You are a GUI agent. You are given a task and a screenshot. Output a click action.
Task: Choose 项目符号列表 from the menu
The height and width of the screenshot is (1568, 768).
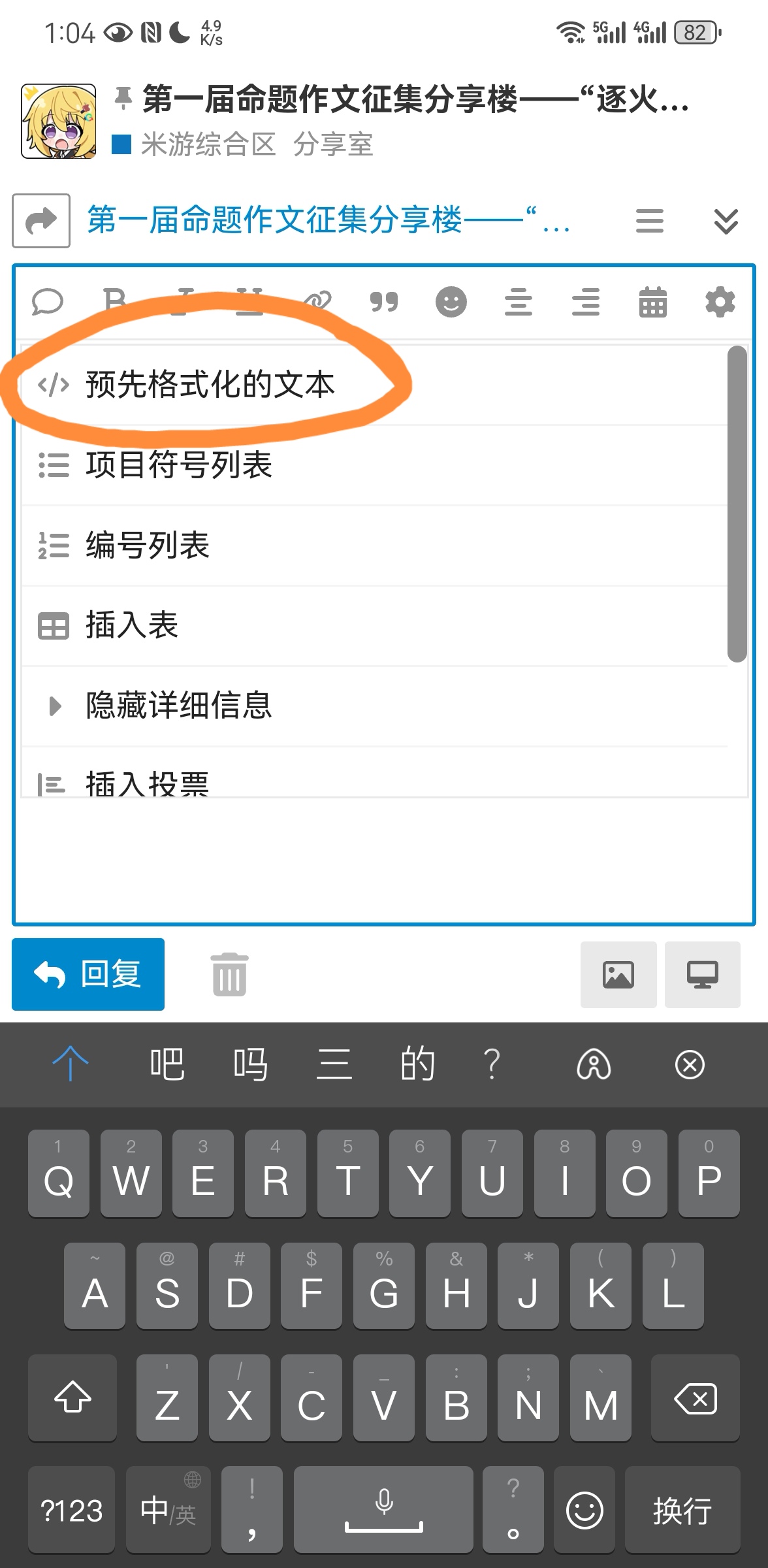tap(178, 465)
